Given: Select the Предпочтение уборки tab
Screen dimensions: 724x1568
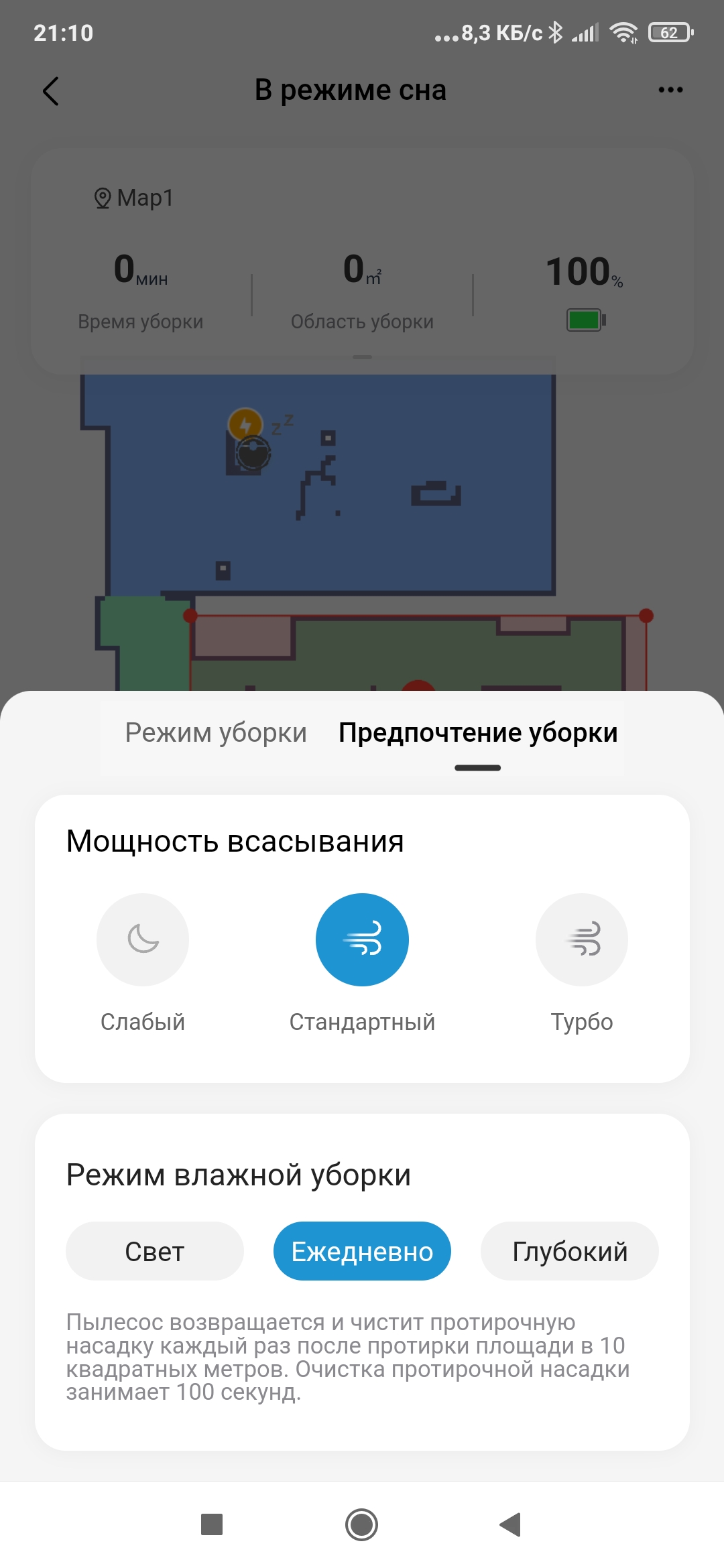Looking at the screenshot, I should 478,733.
